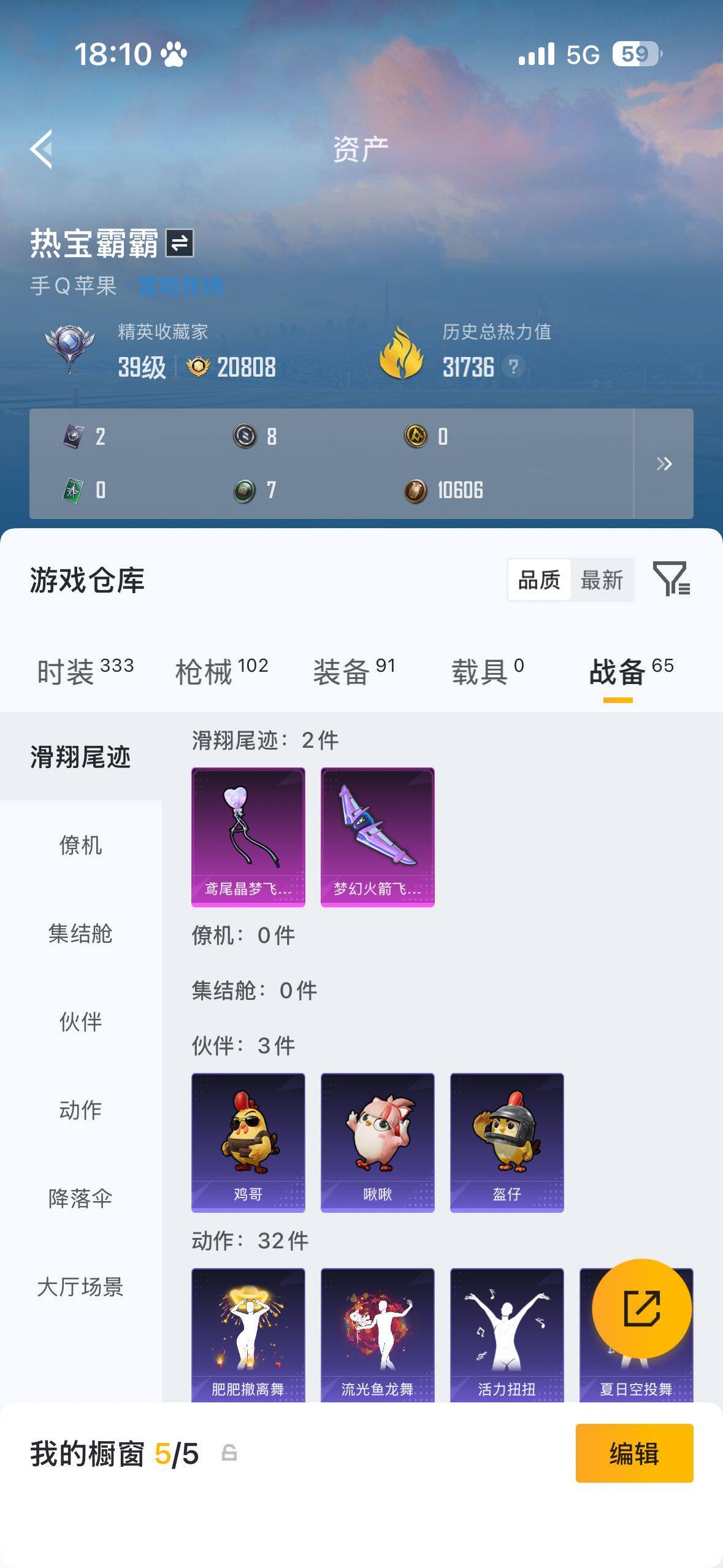Screen dimensions: 723x1568
Task: Open the 营地在线 link
Action: coord(181,284)
